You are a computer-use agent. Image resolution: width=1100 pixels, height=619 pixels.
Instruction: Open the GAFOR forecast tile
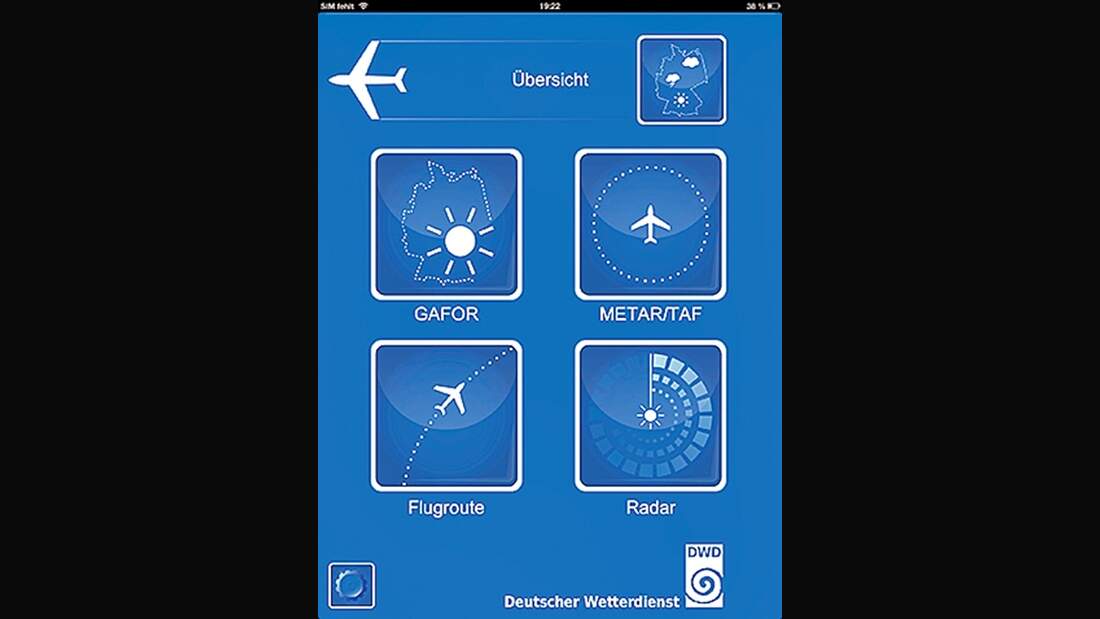(446, 225)
